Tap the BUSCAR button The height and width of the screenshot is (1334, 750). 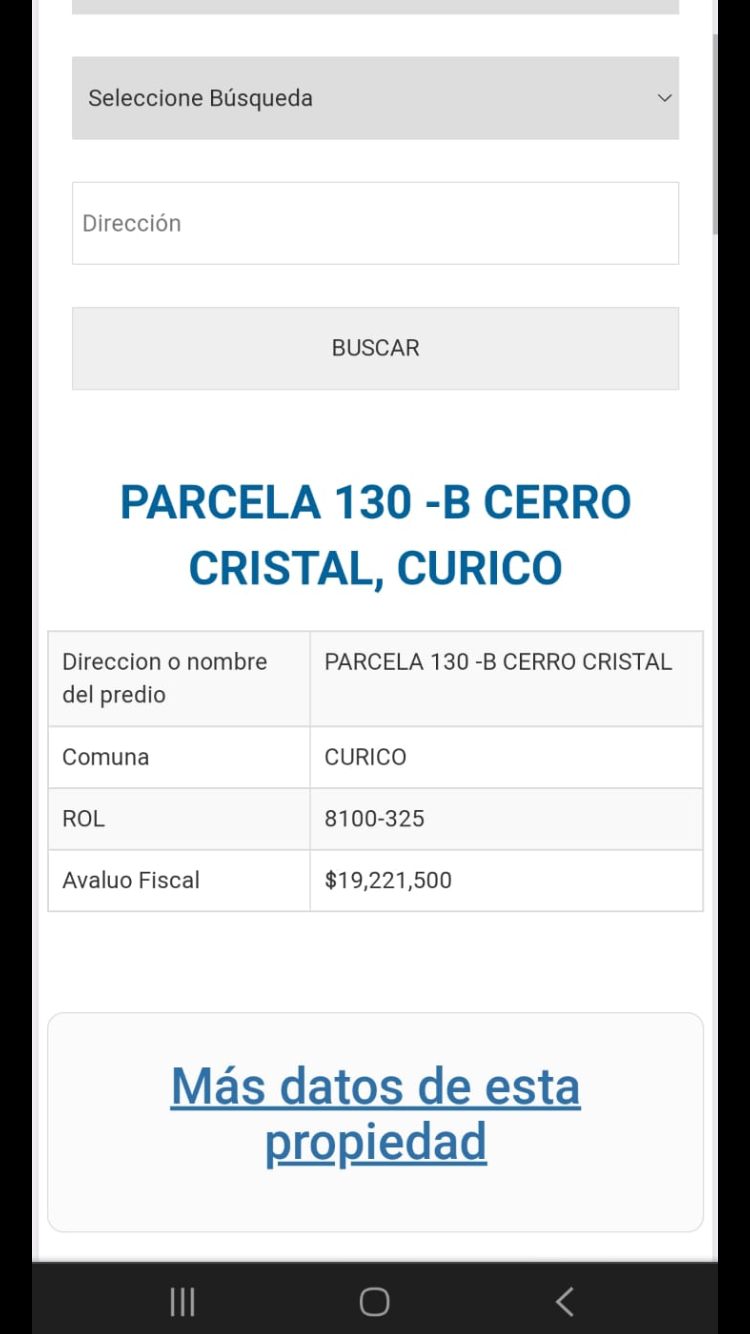375,348
